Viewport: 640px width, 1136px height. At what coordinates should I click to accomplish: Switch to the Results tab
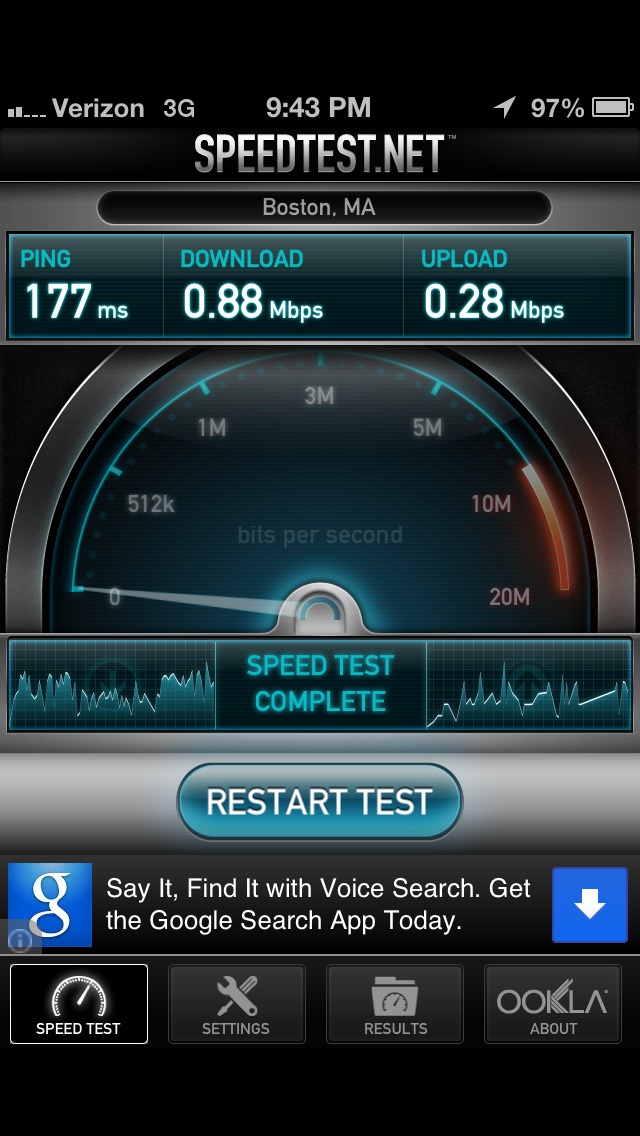tap(395, 1003)
